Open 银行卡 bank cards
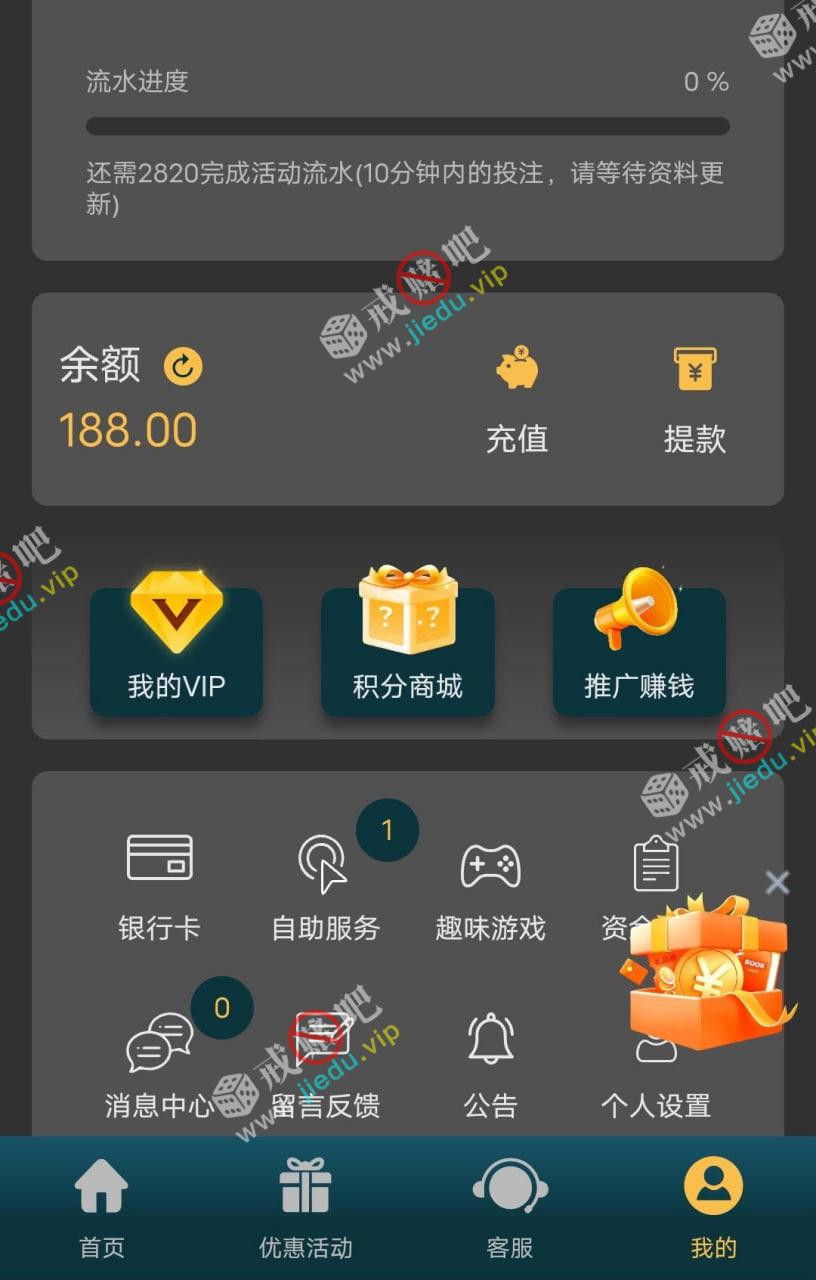The width and height of the screenshot is (816, 1280). pos(160,885)
